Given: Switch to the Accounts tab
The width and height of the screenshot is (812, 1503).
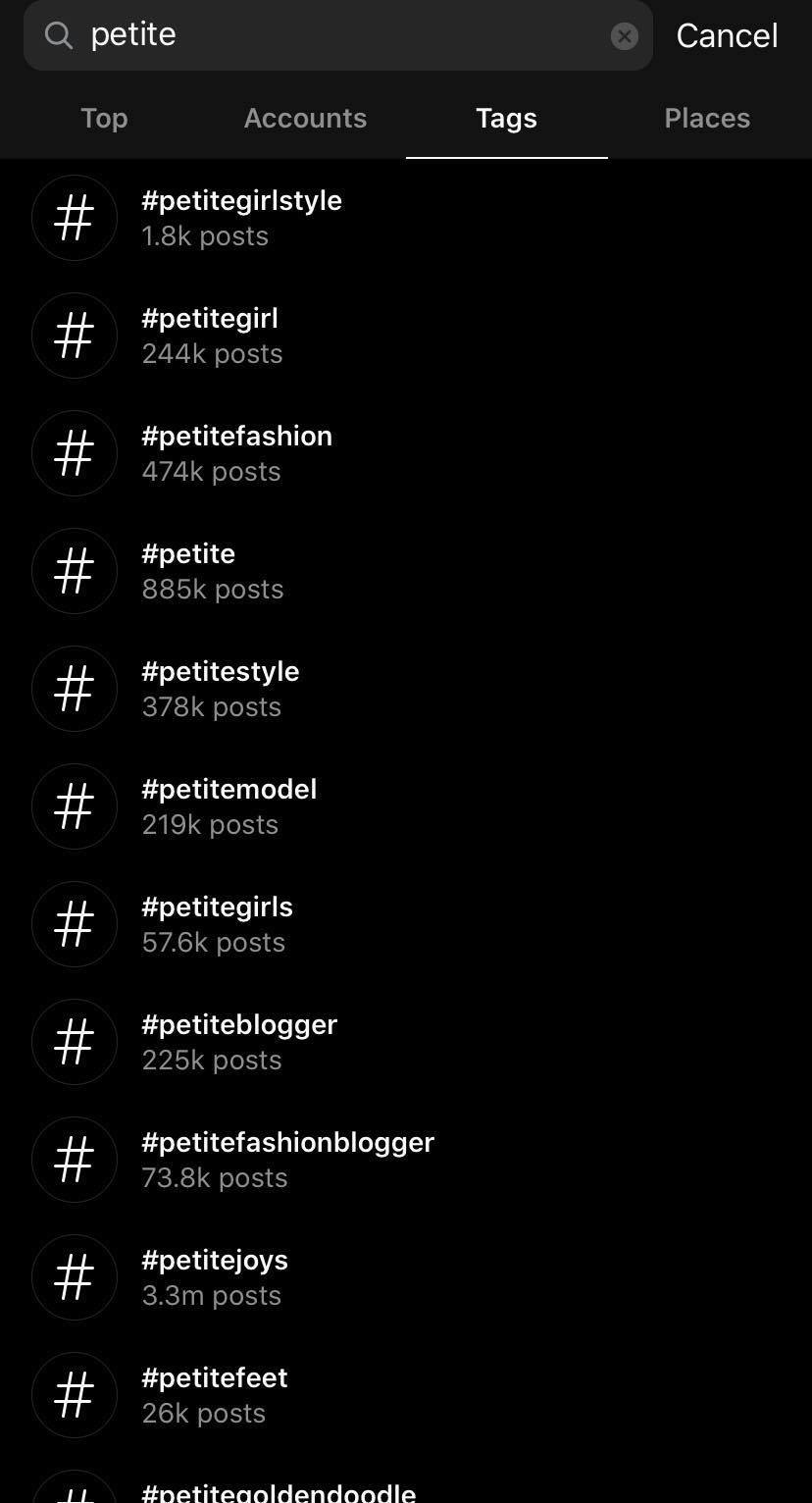Looking at the screenshot, I should tap(305, 118).
